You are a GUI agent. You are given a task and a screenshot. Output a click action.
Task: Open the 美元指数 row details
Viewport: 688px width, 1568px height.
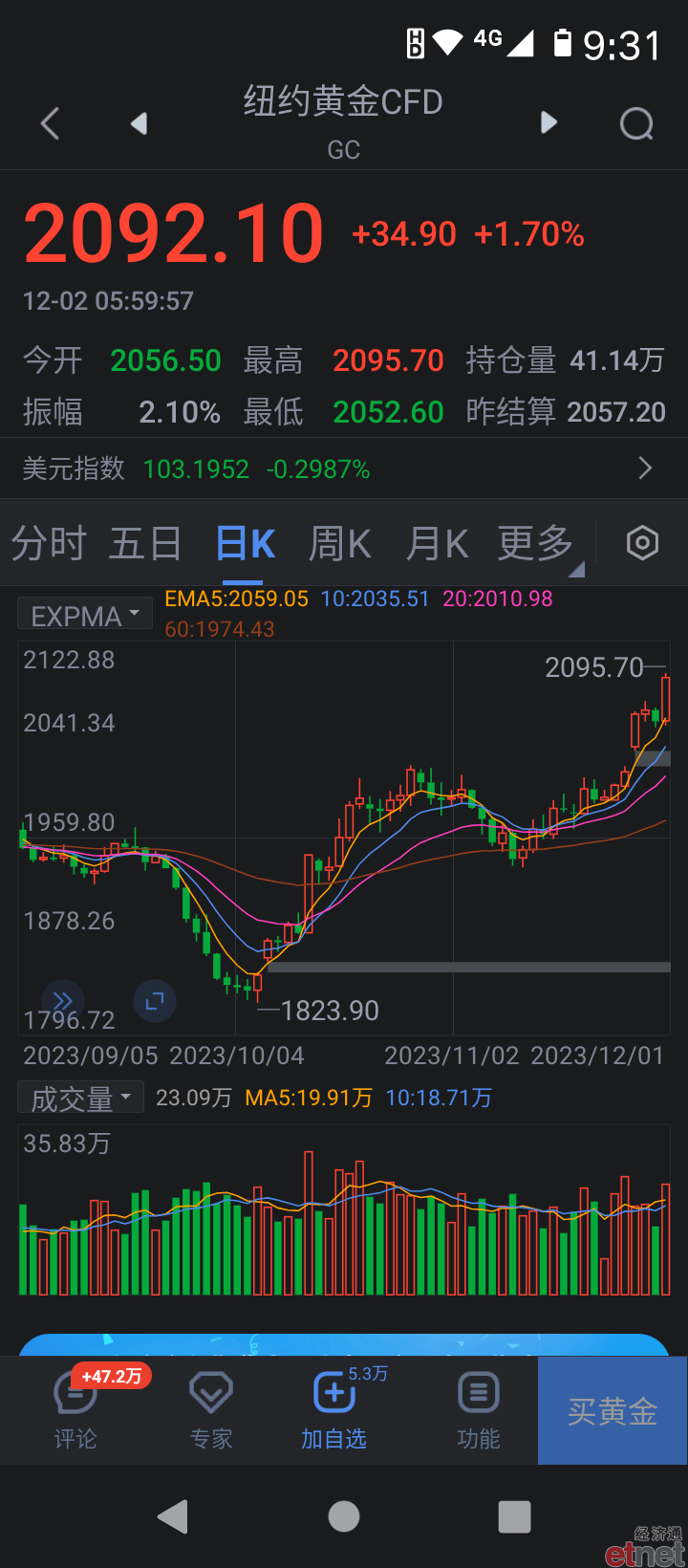click(x=344, y=468)
